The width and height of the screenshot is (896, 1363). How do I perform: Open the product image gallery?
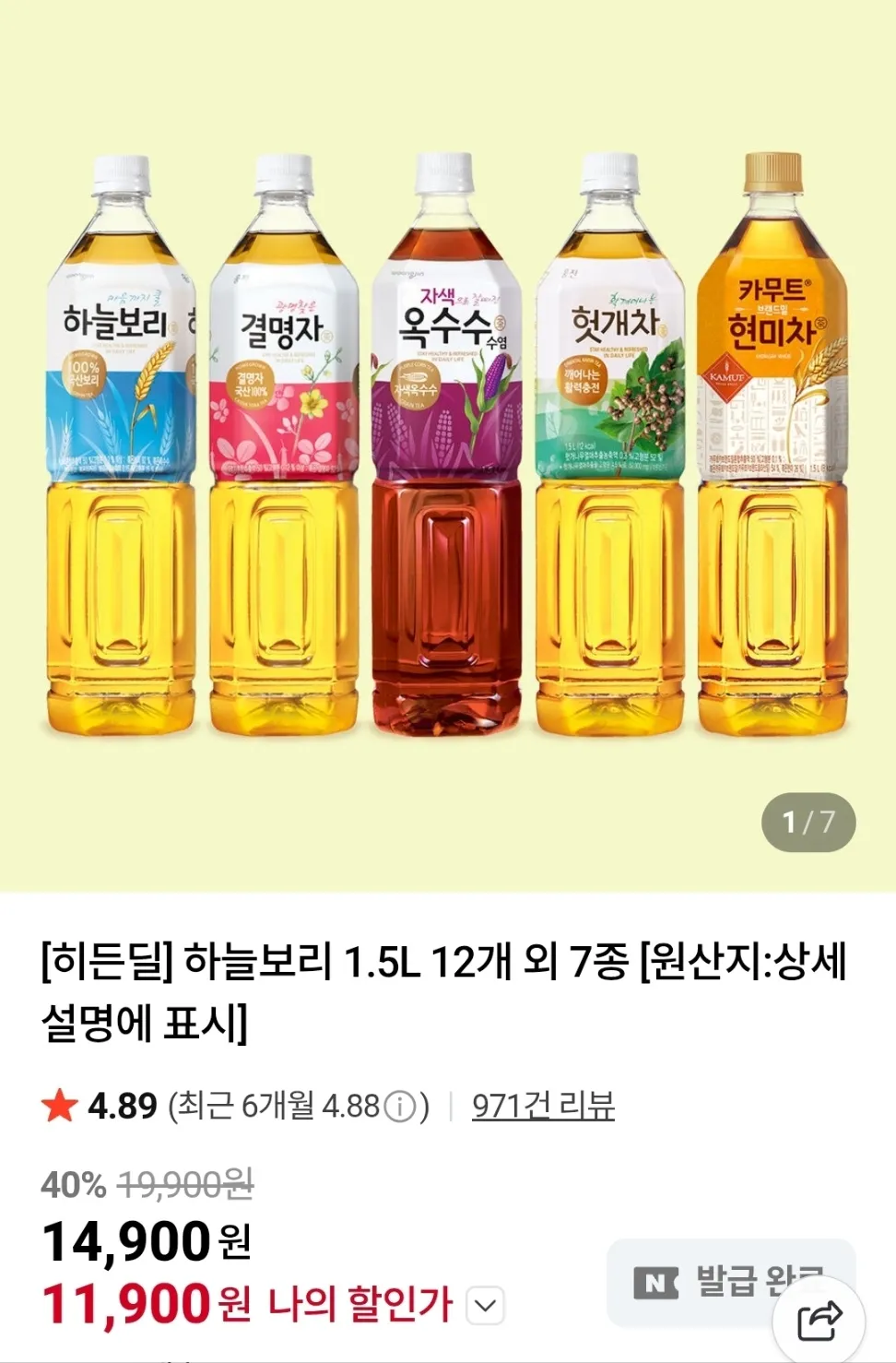pyautogui.click(x=448, y=443)
